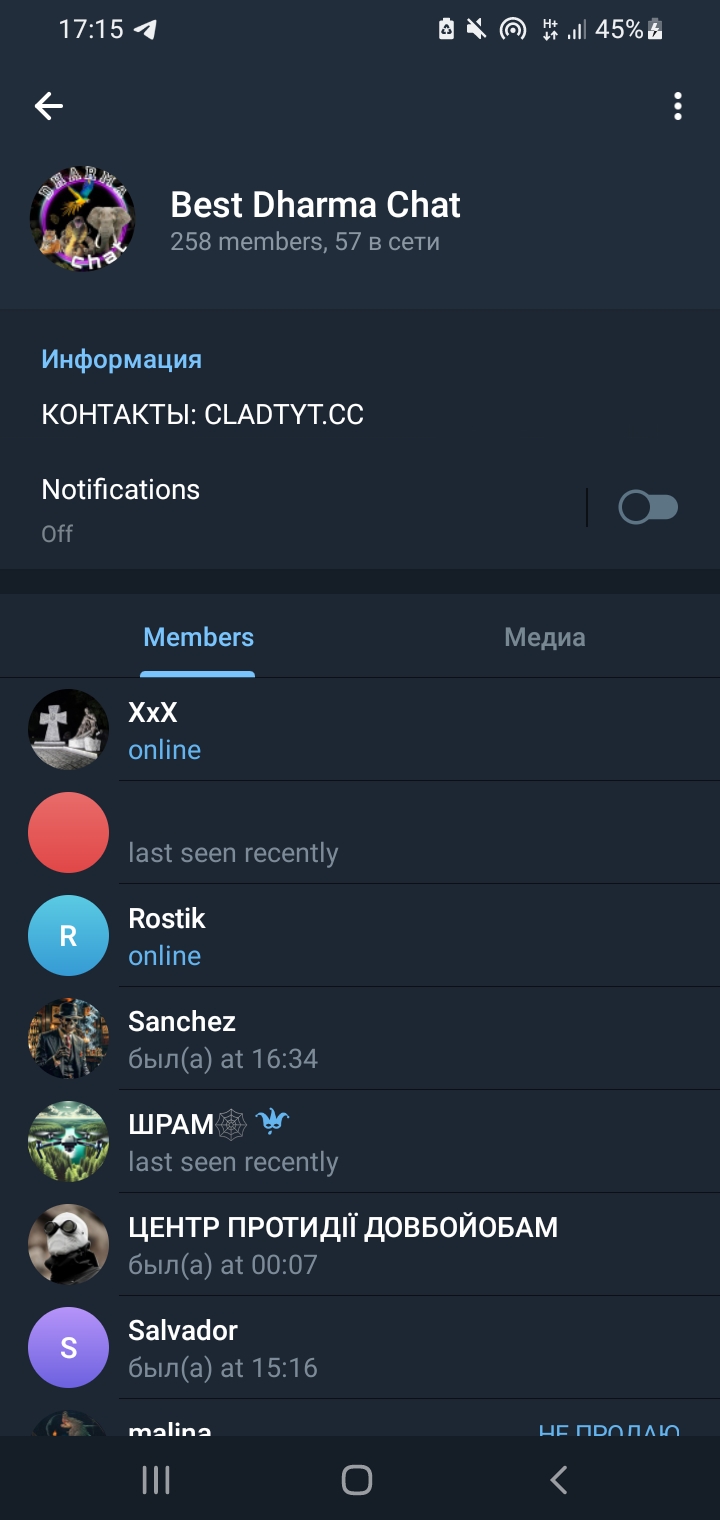Open the nameless member with red avatar

[360, 832]
